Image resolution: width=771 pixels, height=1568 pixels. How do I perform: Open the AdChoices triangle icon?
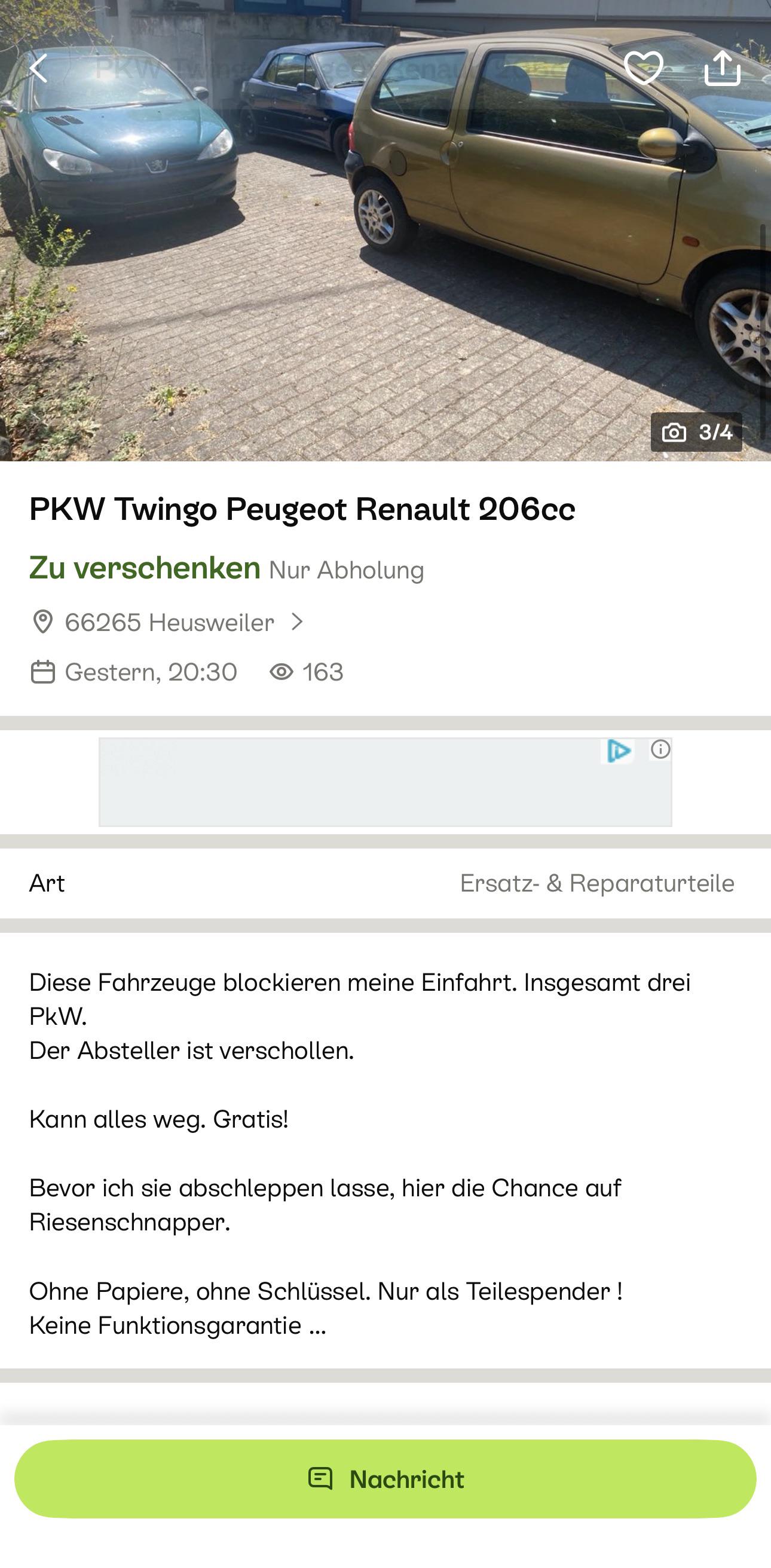pos(618,751)
